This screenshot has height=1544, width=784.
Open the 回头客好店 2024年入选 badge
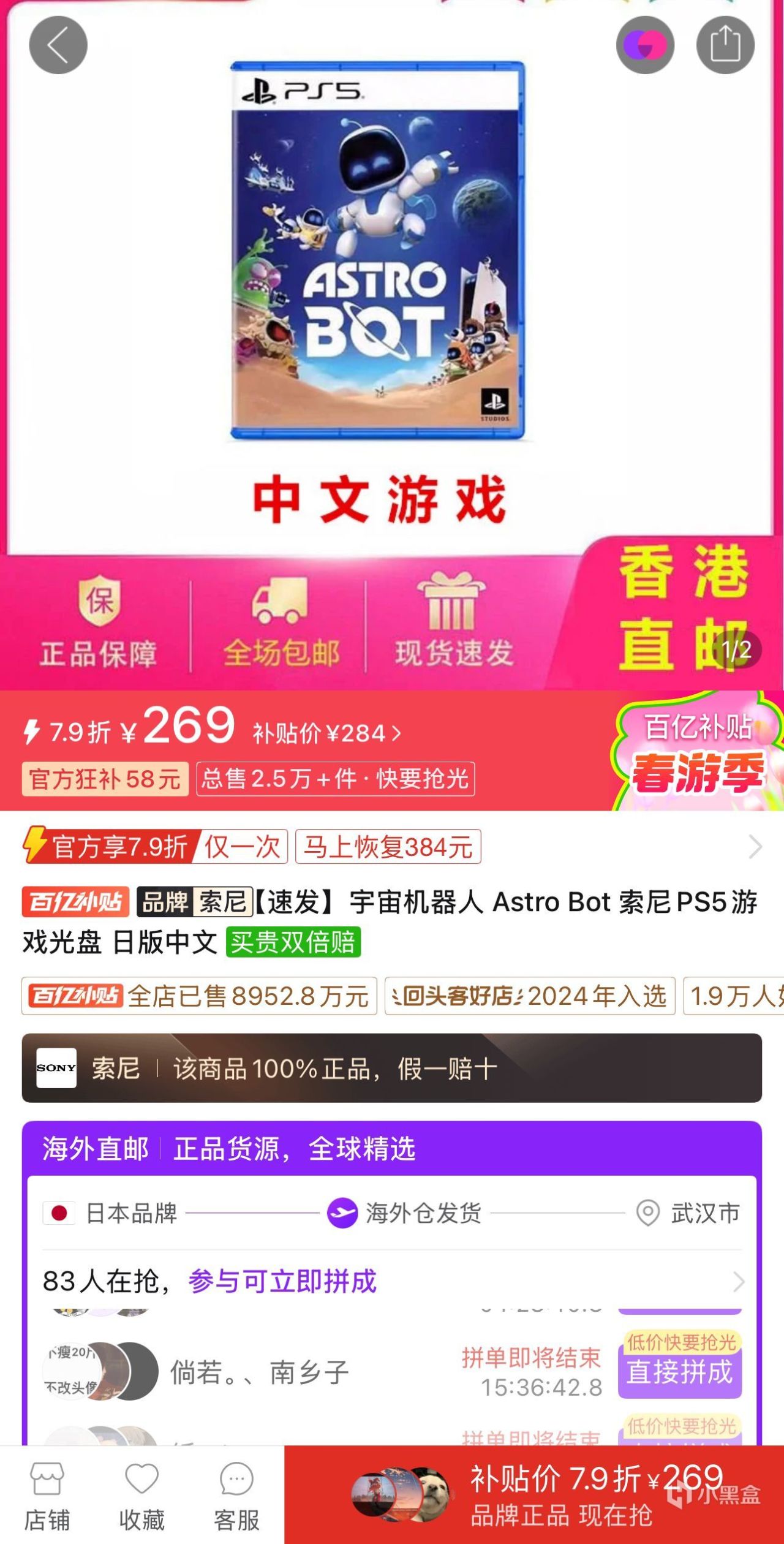(530, 996)
